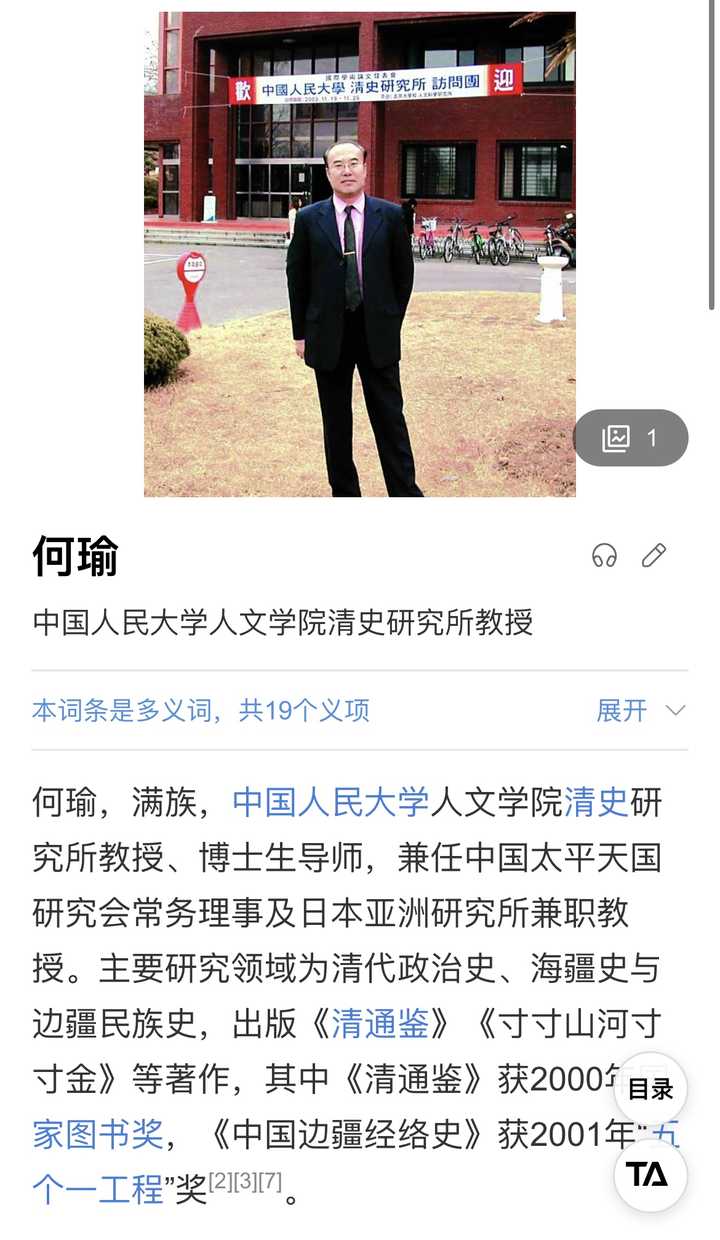
Task: Listen to the entry with headphone icon
Action: (x=604, y=556)
